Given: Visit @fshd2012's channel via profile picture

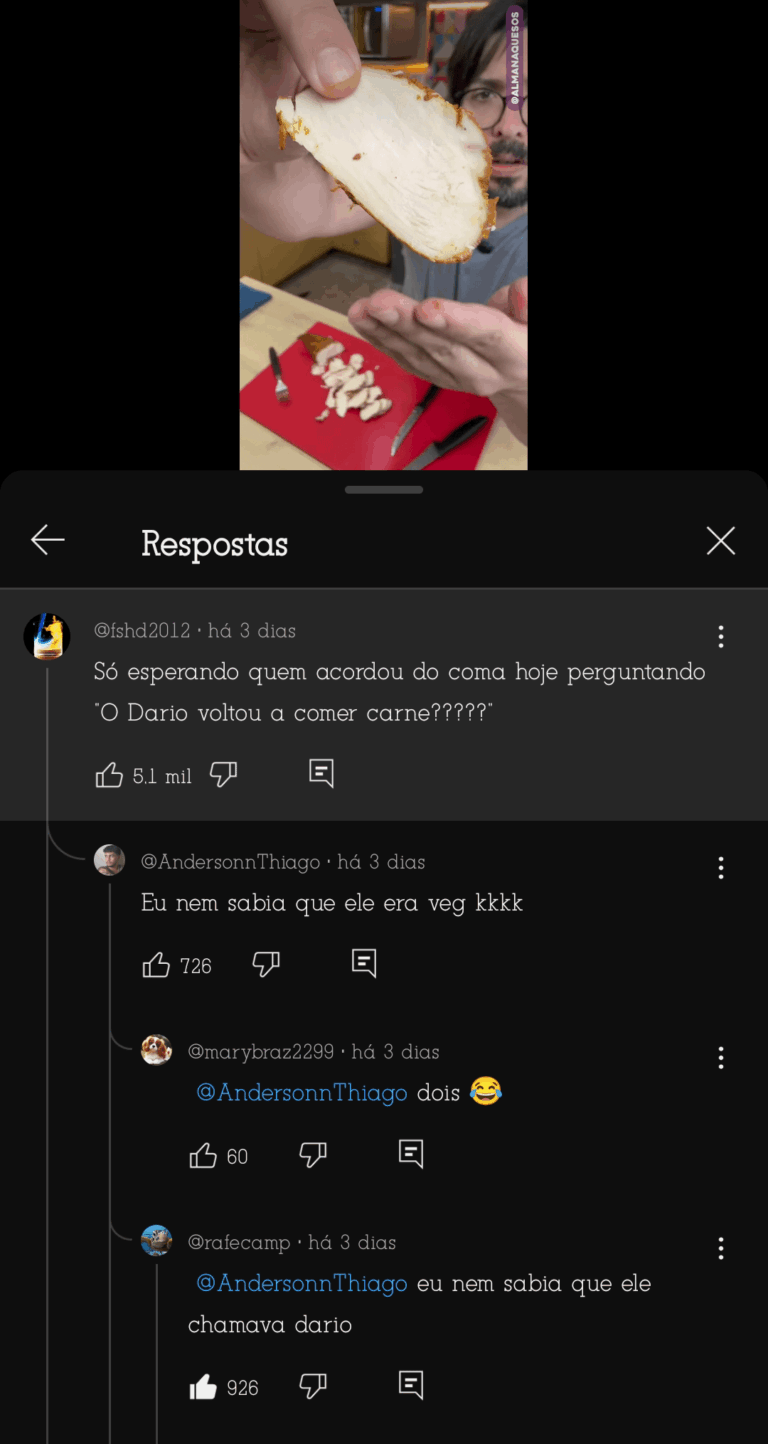Looking at the screenshot, I should point(47,637).
